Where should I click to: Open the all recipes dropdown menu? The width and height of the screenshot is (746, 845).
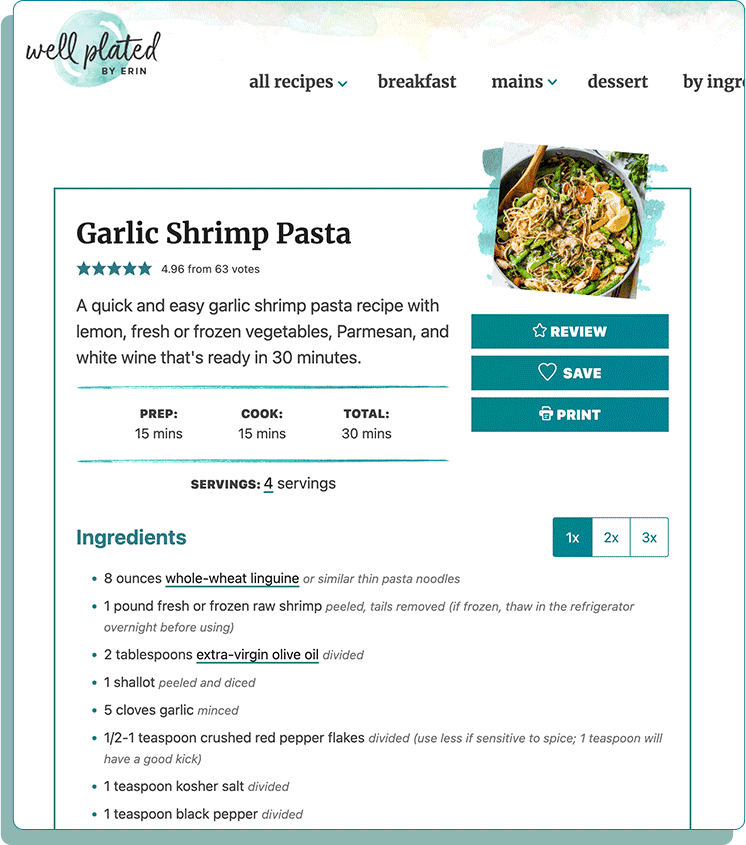tap(297, 82)
